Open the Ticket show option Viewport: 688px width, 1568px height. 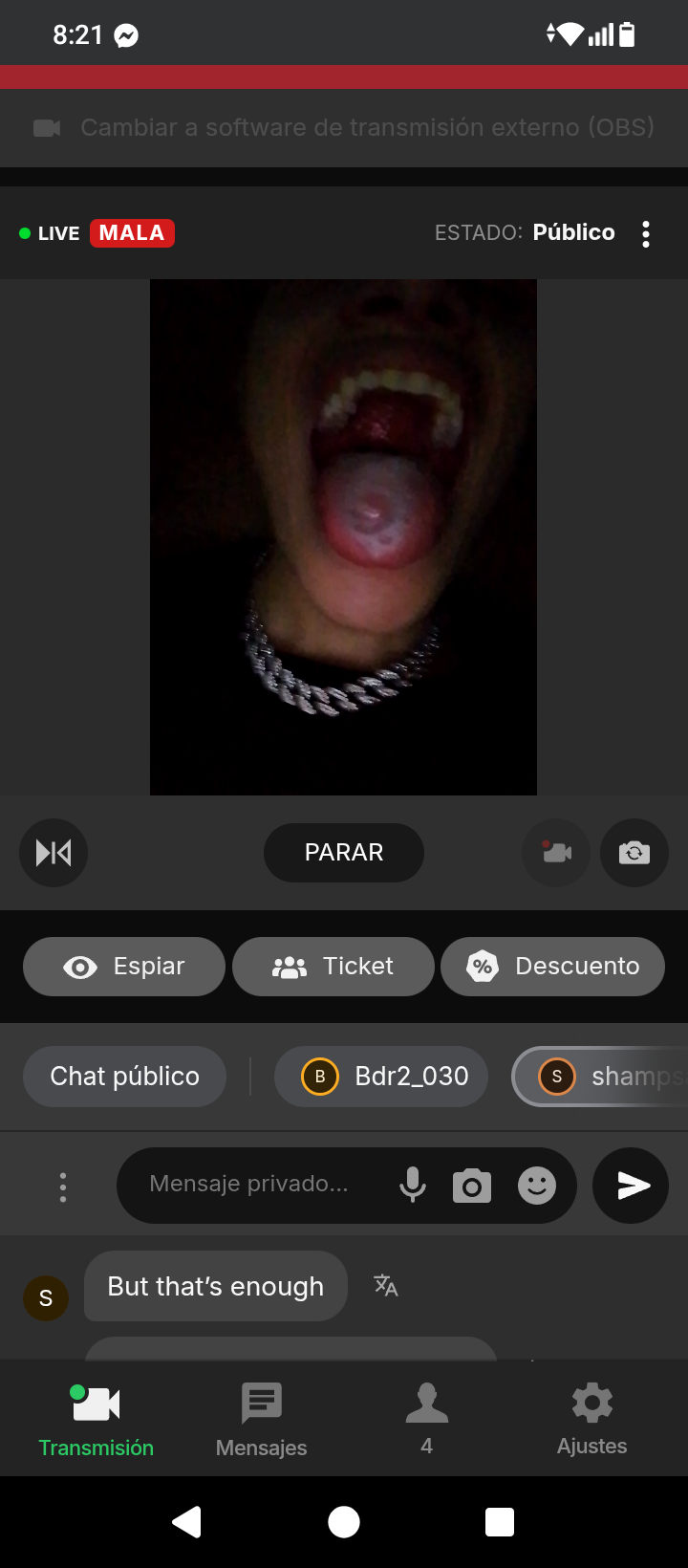[x=333, y=967]
